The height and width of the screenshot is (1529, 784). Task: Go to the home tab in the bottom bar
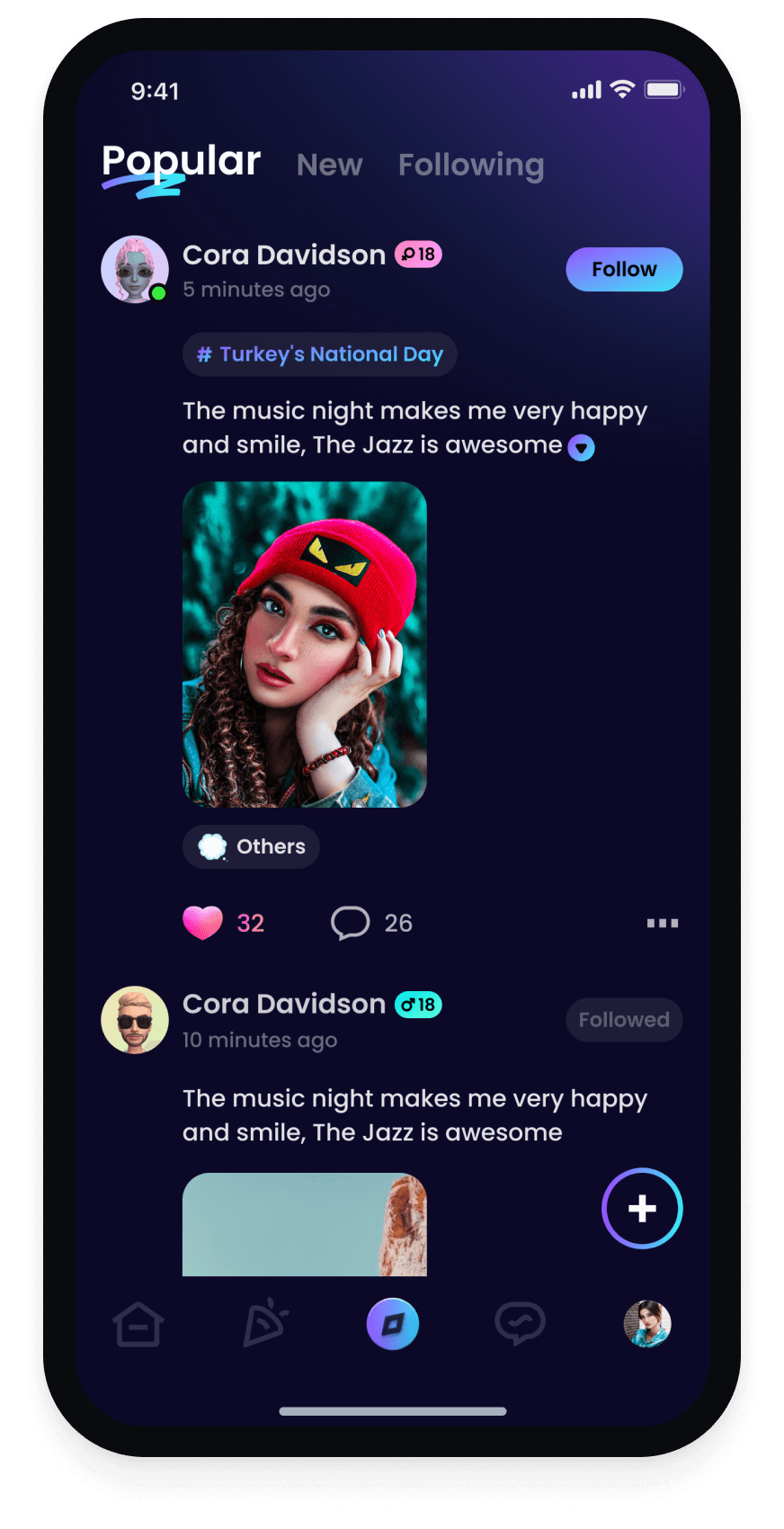(138, 1325)
